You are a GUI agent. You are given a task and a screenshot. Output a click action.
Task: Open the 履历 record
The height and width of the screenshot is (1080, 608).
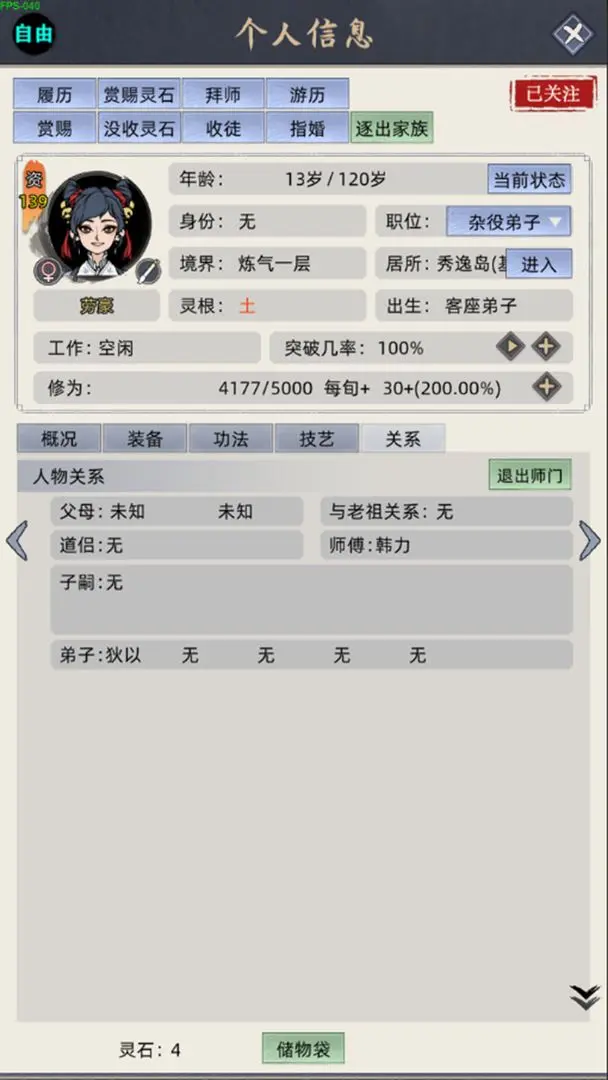point(55,94)
